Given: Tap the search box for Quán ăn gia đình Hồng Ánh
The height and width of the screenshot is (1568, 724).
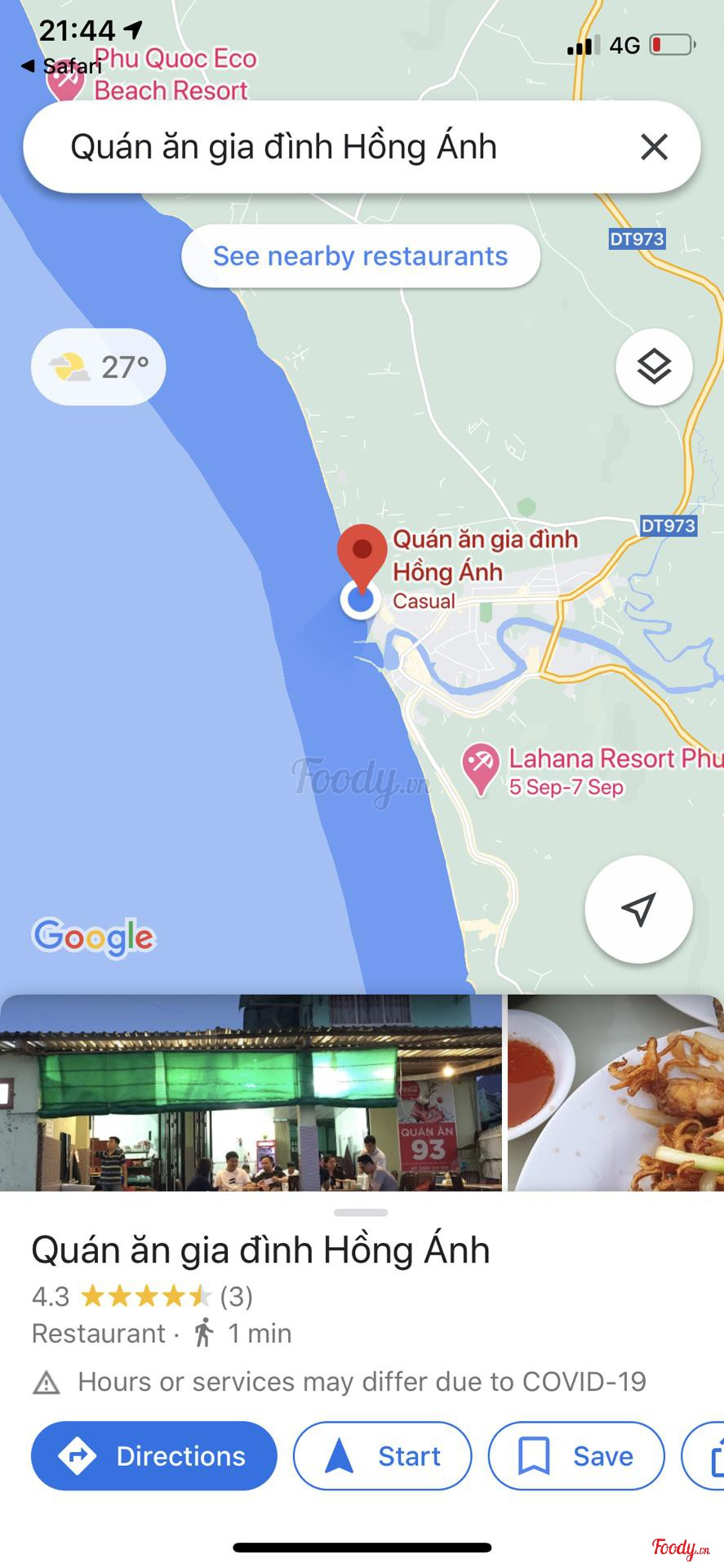Looking at the screenshot, I should point(326,147).
